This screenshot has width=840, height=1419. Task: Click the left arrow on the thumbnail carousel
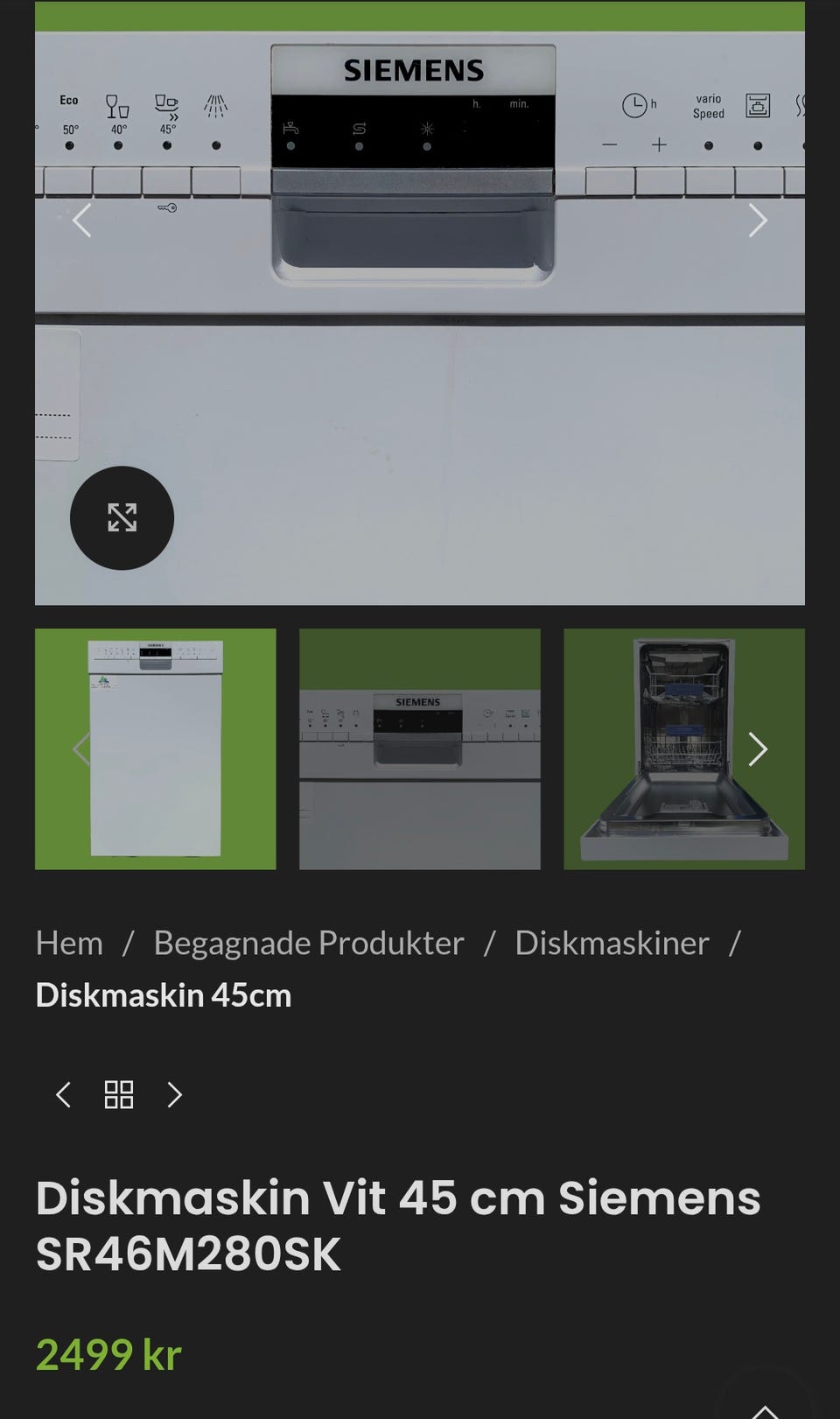point(81,748)
